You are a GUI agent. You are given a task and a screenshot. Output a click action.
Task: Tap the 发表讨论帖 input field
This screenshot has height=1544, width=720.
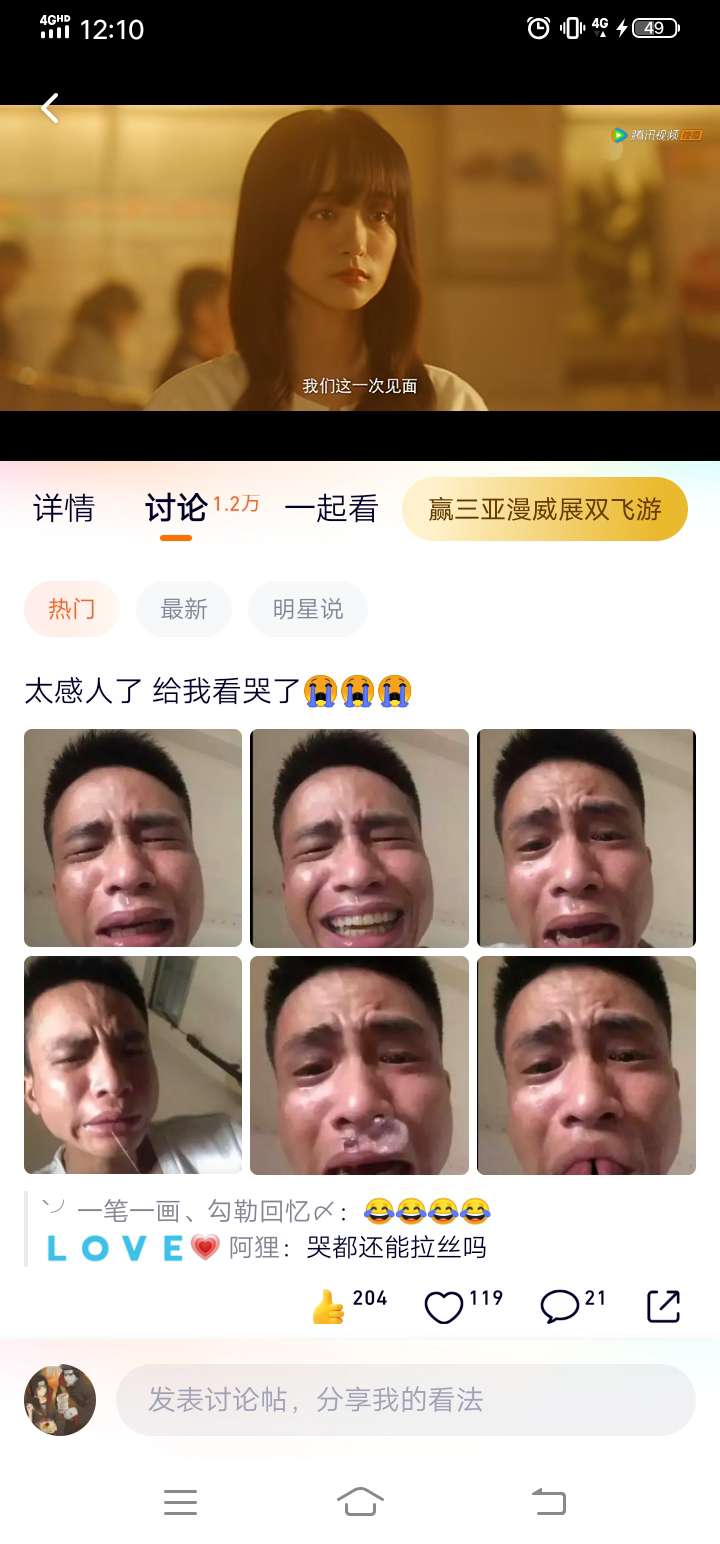[406, 1400]
